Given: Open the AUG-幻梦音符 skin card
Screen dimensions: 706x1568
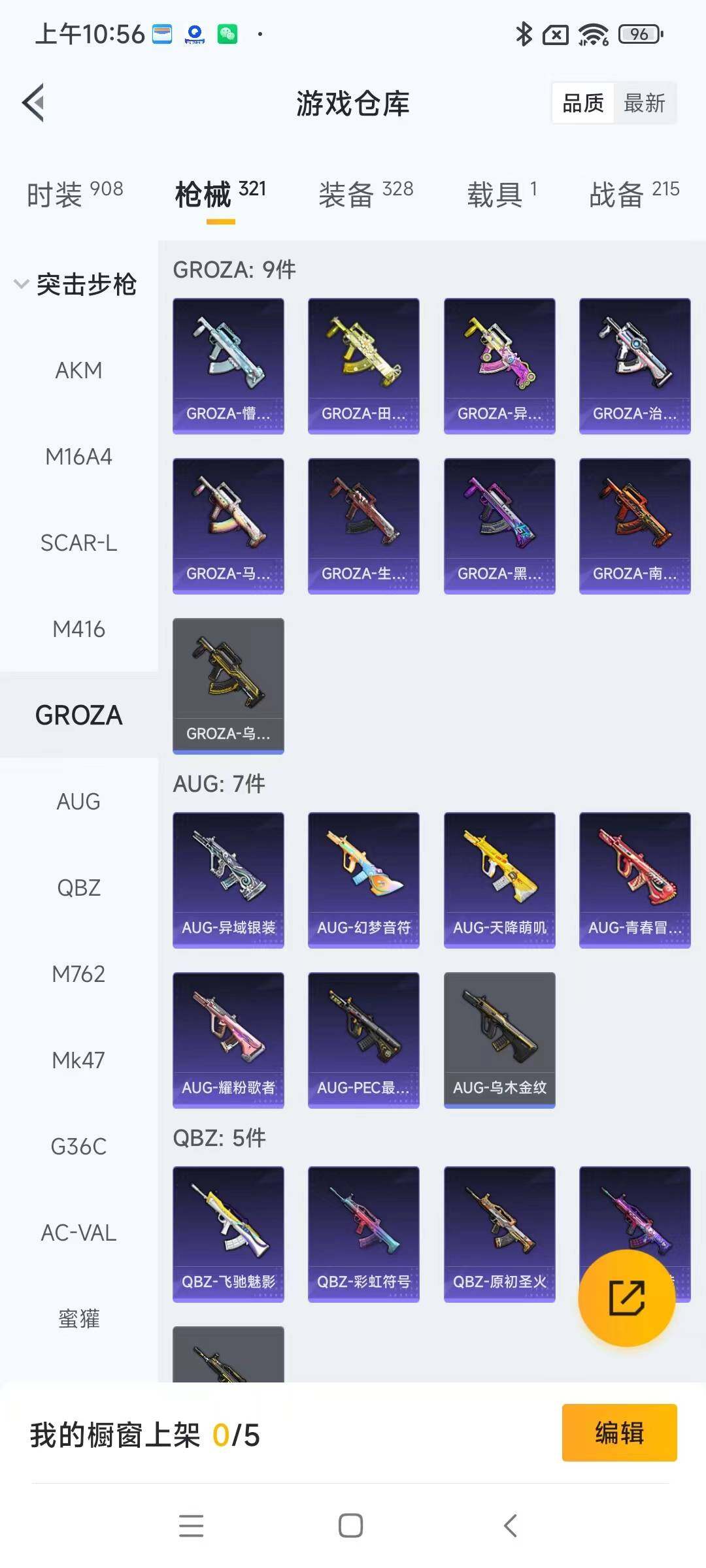Looking at the screenshot, I should tap(363, 879).
